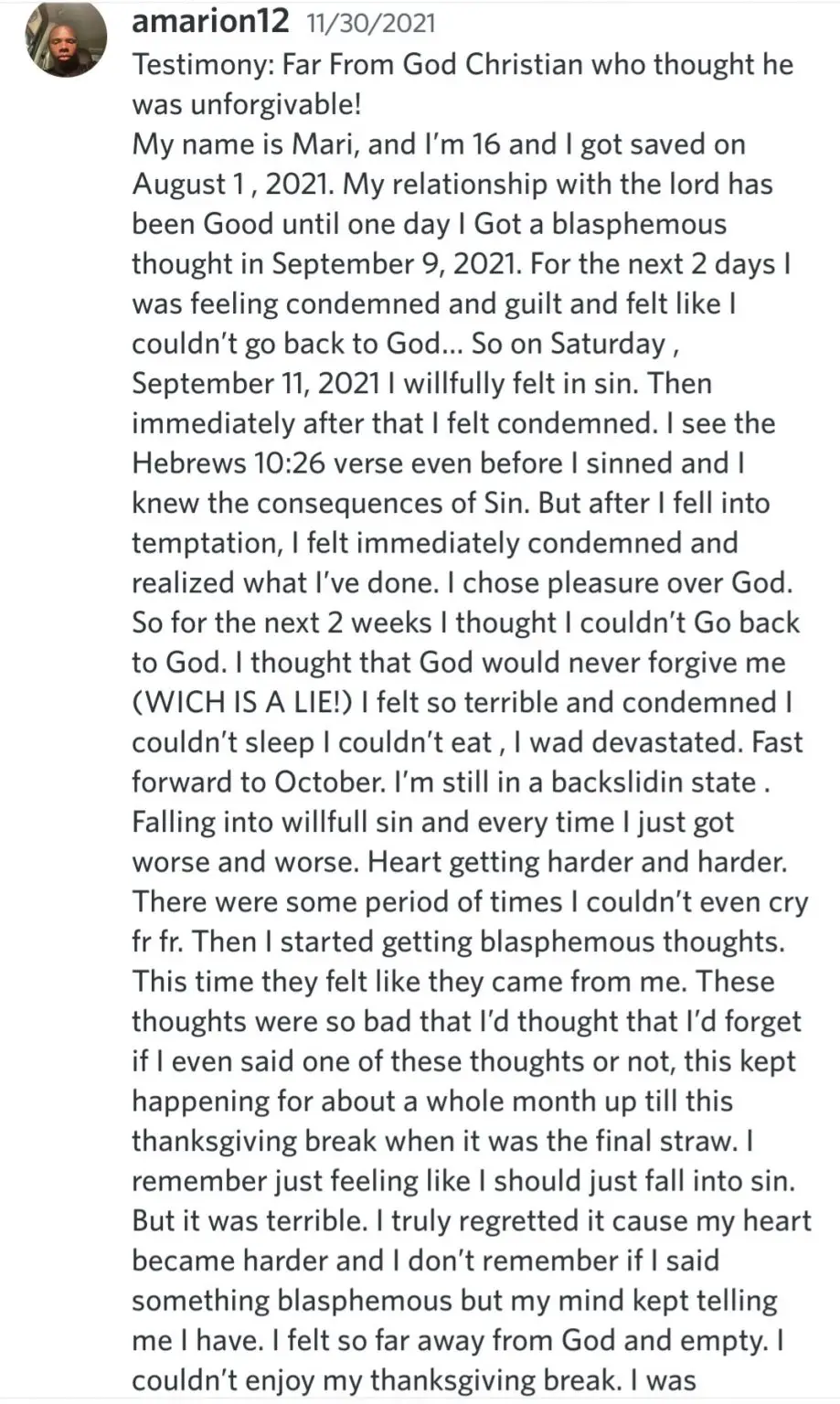
Task: Tap the username amarion12
Action: (211, 21)
